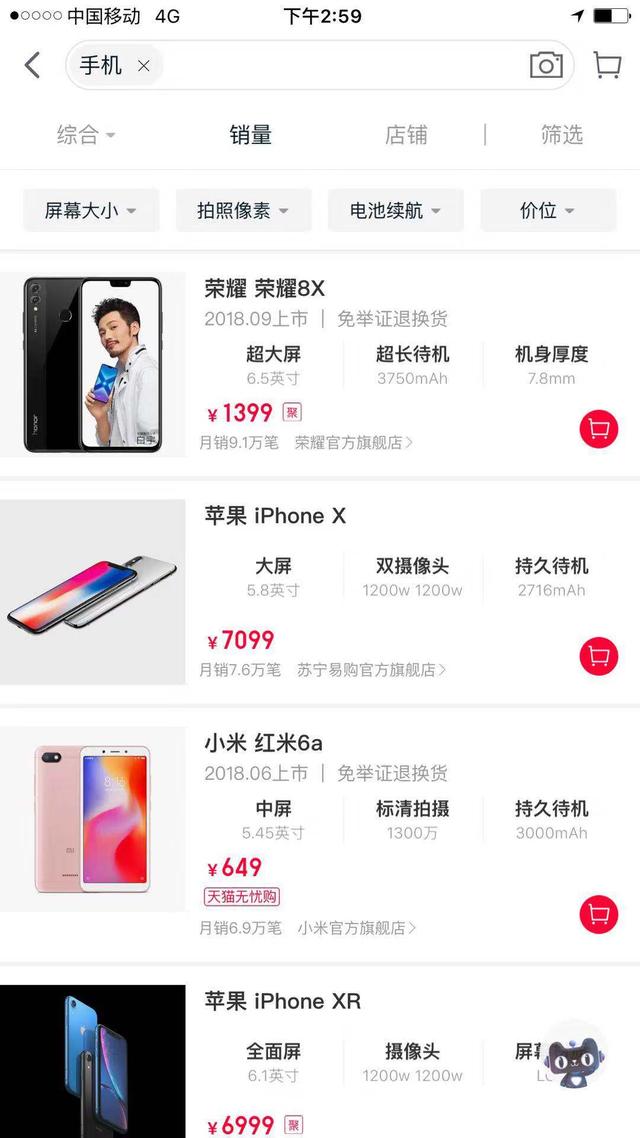Expand the 拍照像素 filter
The image size is (640, 1138).
(x=243, y=211)
